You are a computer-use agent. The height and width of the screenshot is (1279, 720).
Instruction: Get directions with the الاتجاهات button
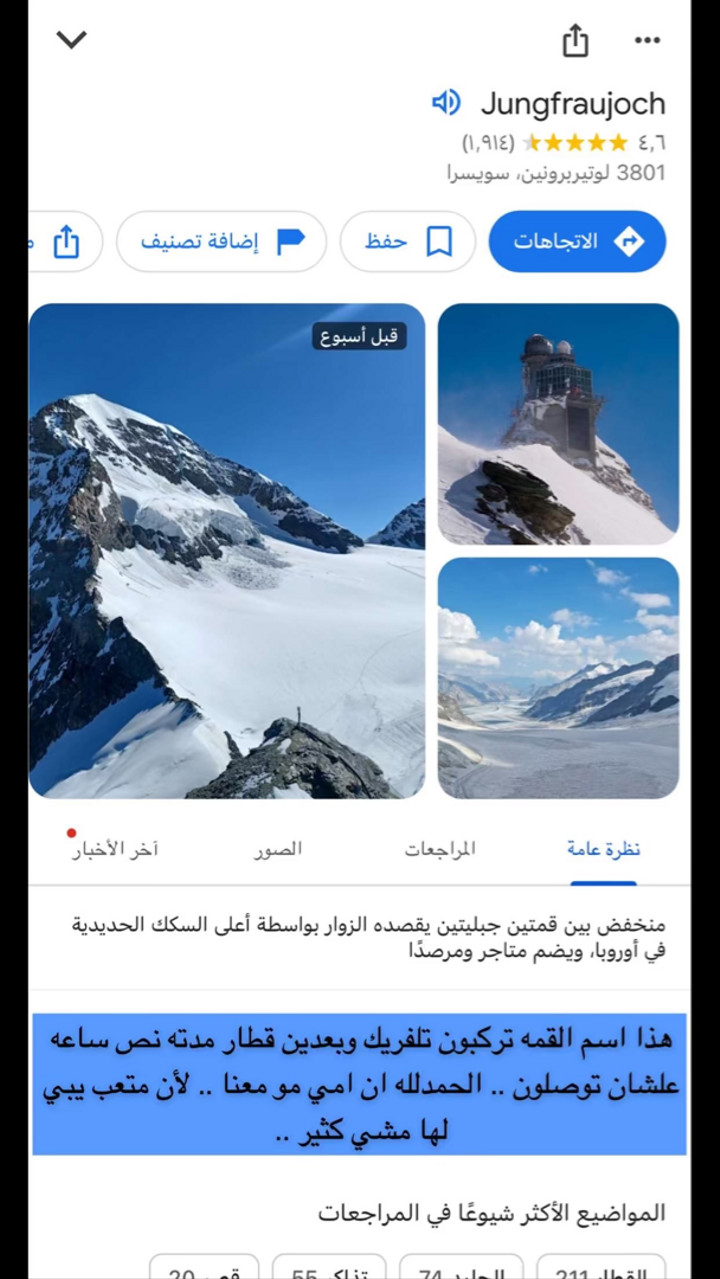tap(577, 241)
